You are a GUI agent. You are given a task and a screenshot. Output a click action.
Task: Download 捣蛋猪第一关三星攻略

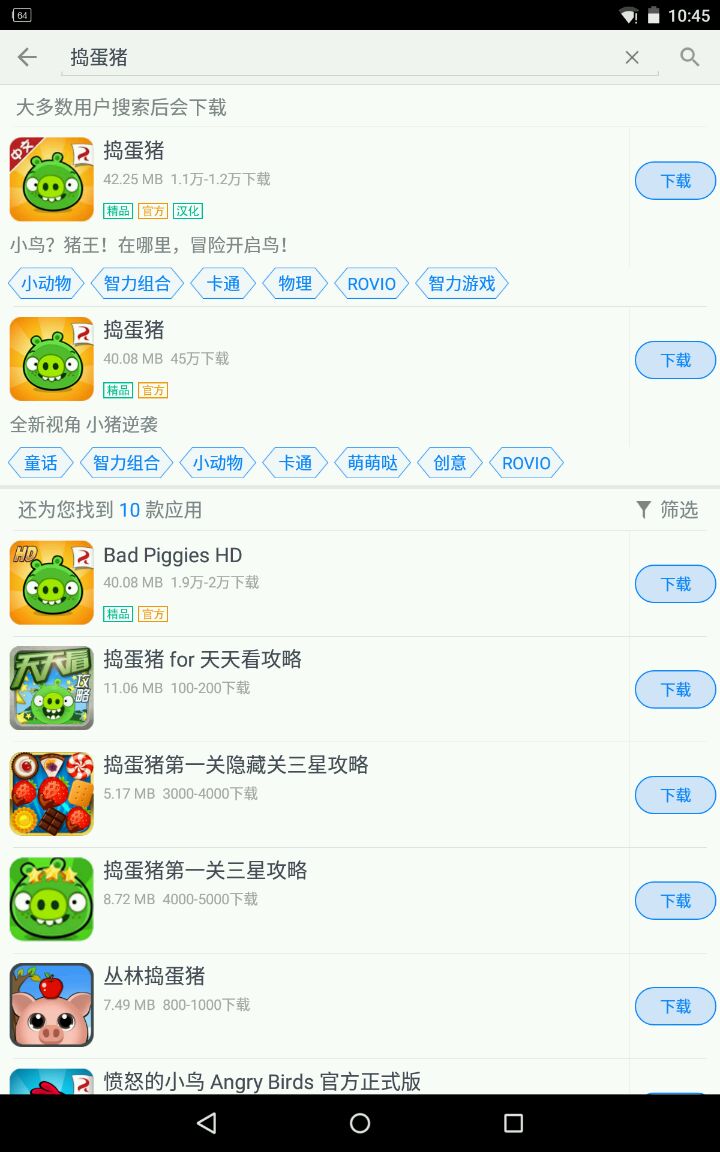[675, 901]
